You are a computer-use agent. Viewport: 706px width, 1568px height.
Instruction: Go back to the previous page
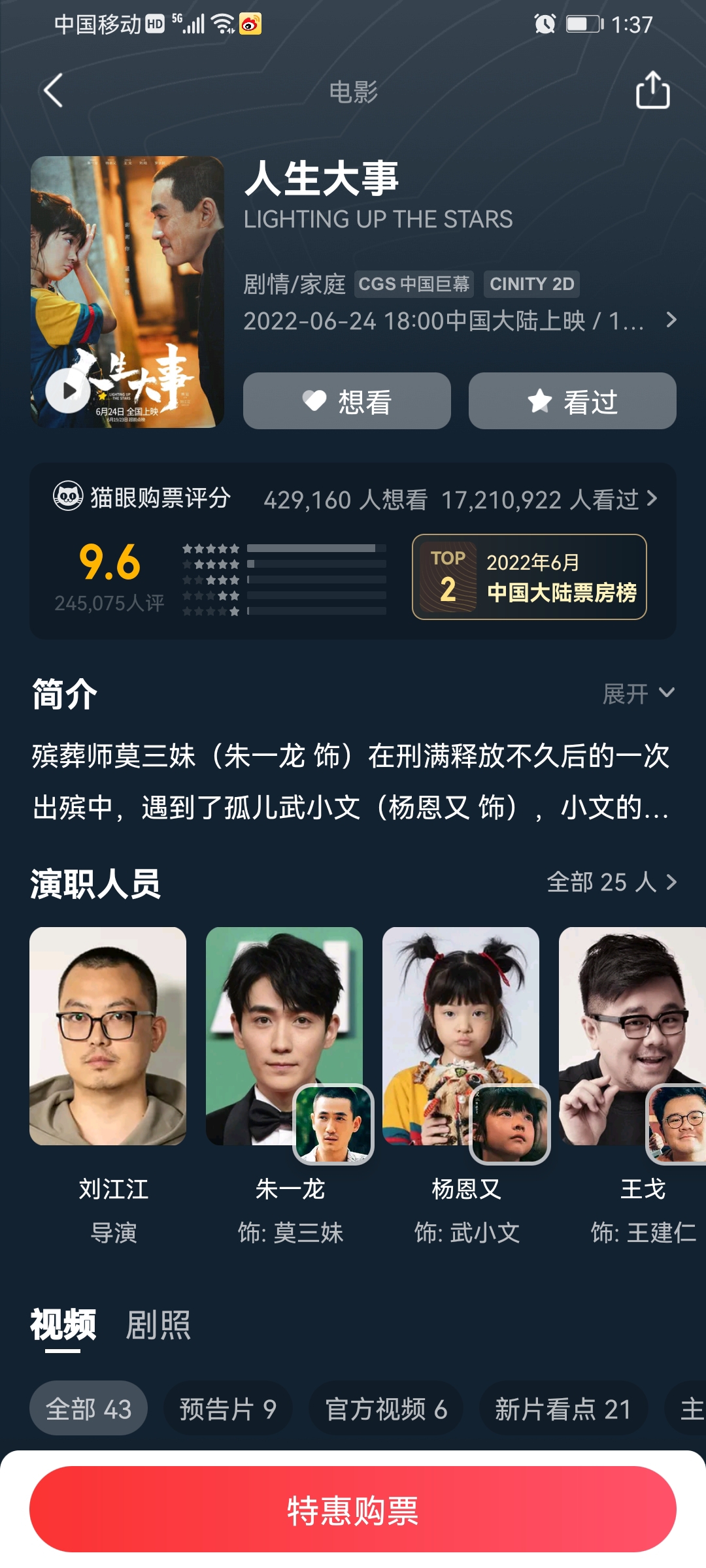pyautogui.click(x=53, y=90)
